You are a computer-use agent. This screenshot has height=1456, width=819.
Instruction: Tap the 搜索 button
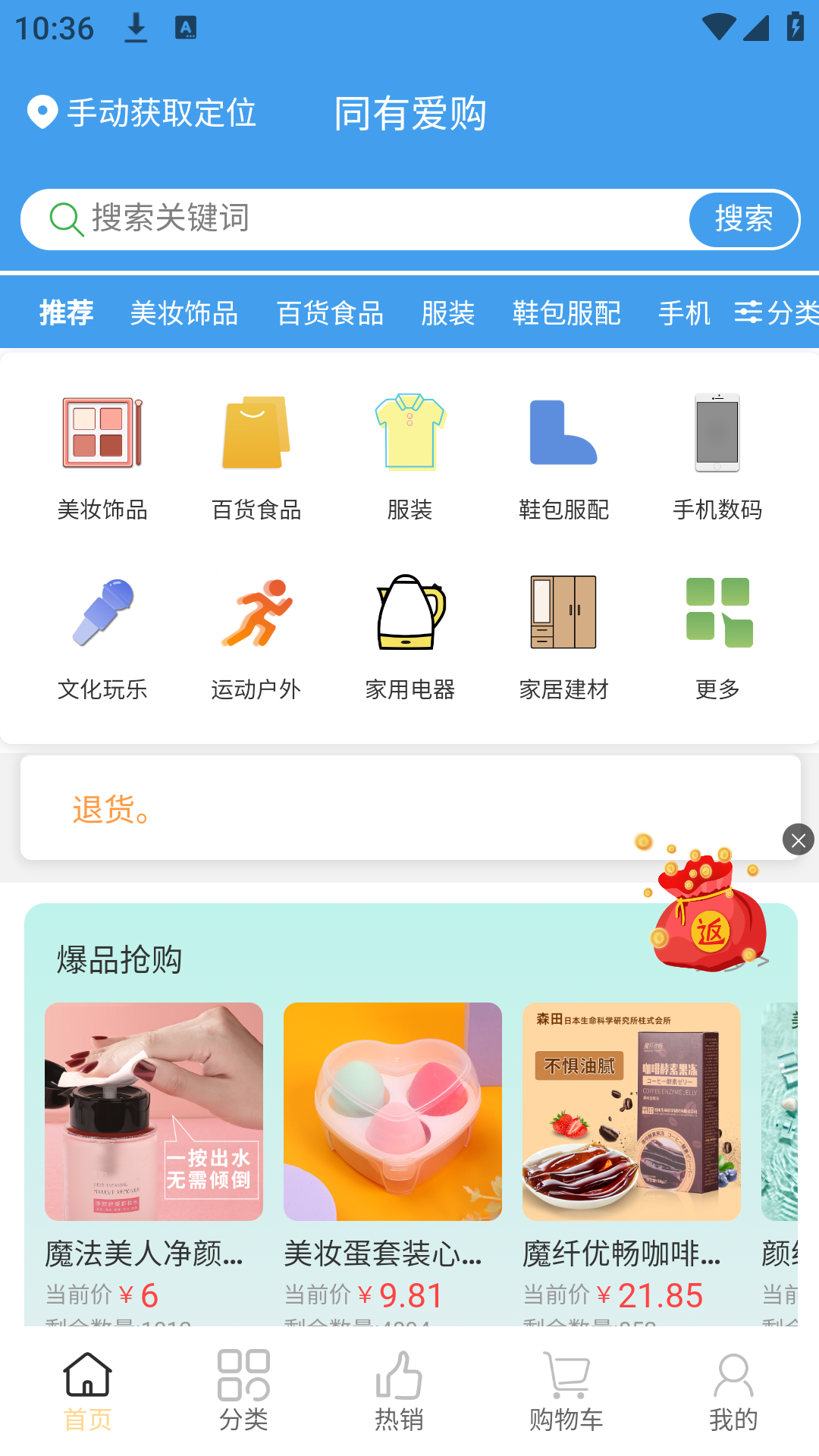(x=743, y=219)
